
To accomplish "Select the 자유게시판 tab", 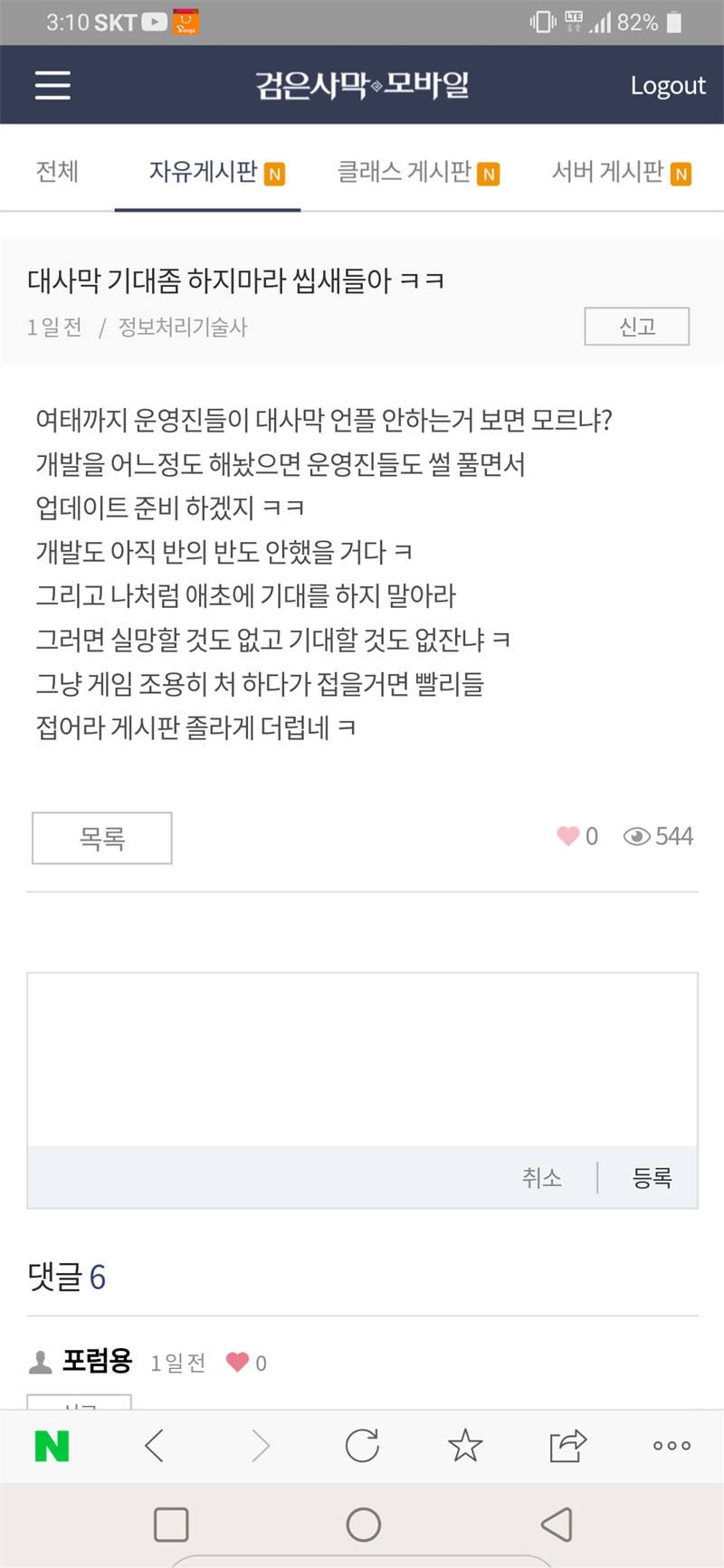I will pyautogui.click(x=207, y=171).
